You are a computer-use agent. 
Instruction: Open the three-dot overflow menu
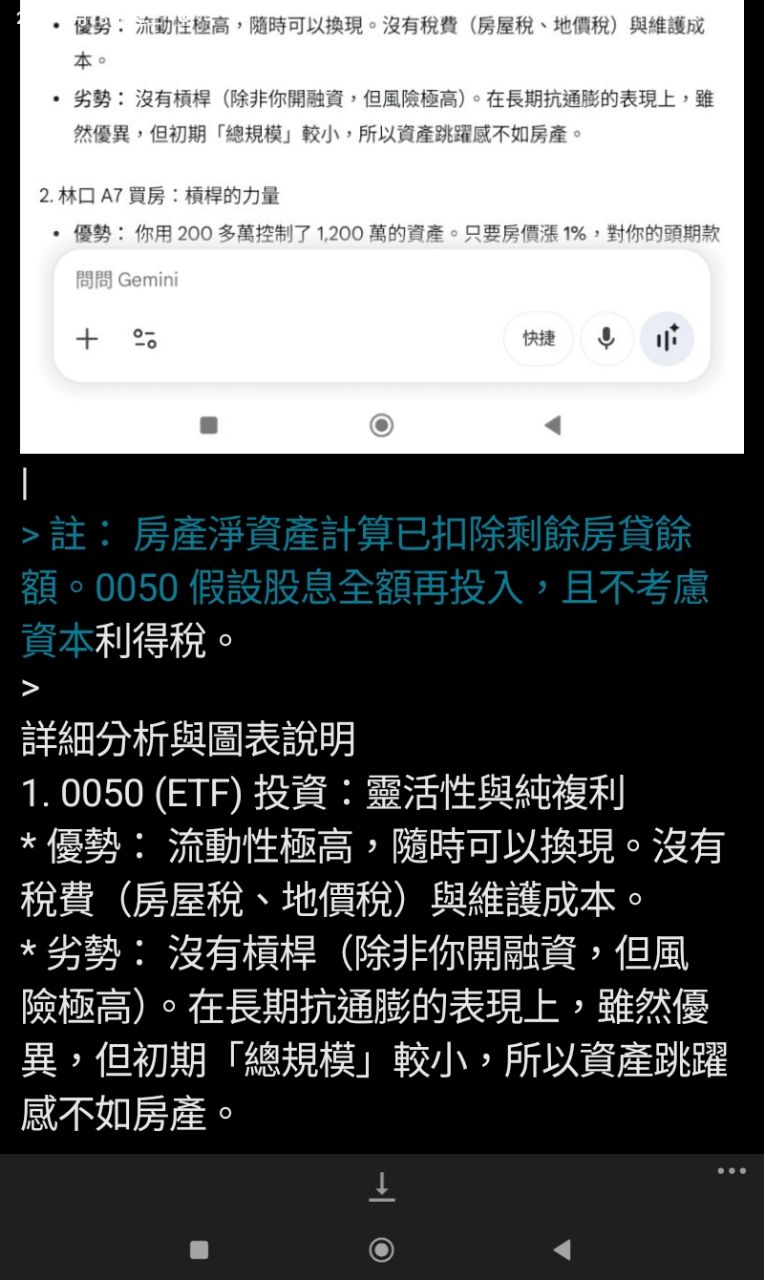pyautogui.click(x=731, y=1171)
